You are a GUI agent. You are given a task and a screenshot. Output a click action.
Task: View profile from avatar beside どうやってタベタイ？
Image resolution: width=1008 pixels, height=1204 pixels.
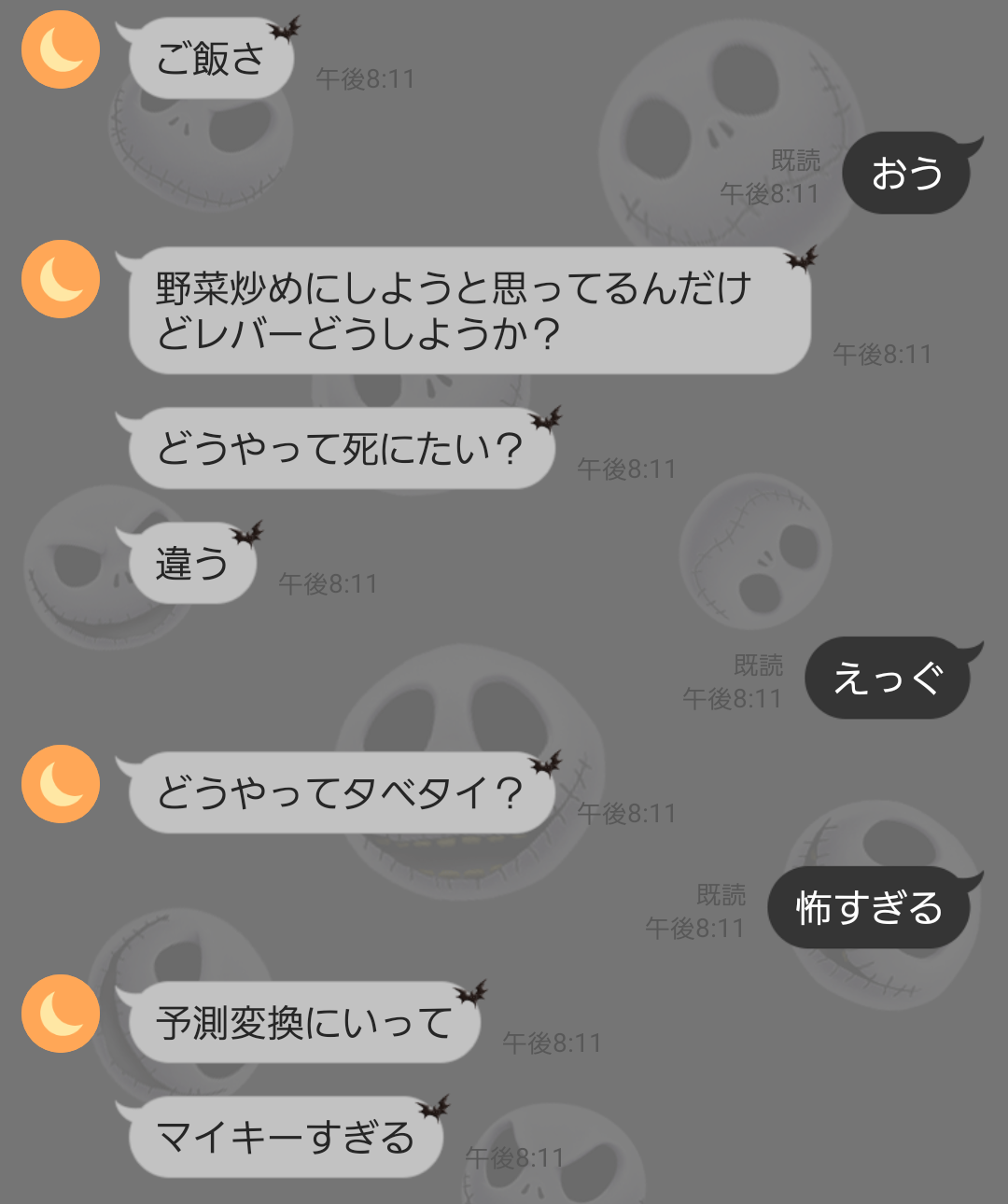coord(61,784)
